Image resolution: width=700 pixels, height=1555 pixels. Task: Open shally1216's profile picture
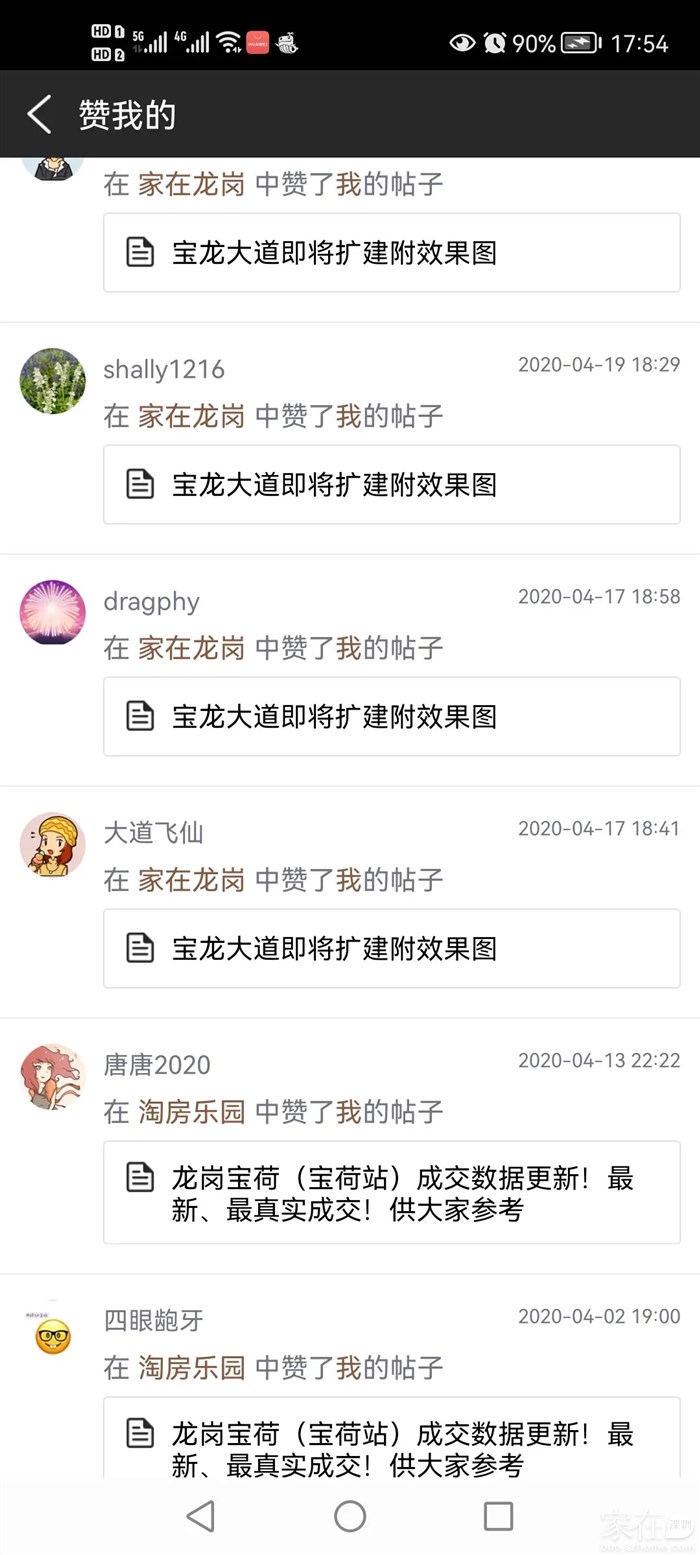coord(52,381)
